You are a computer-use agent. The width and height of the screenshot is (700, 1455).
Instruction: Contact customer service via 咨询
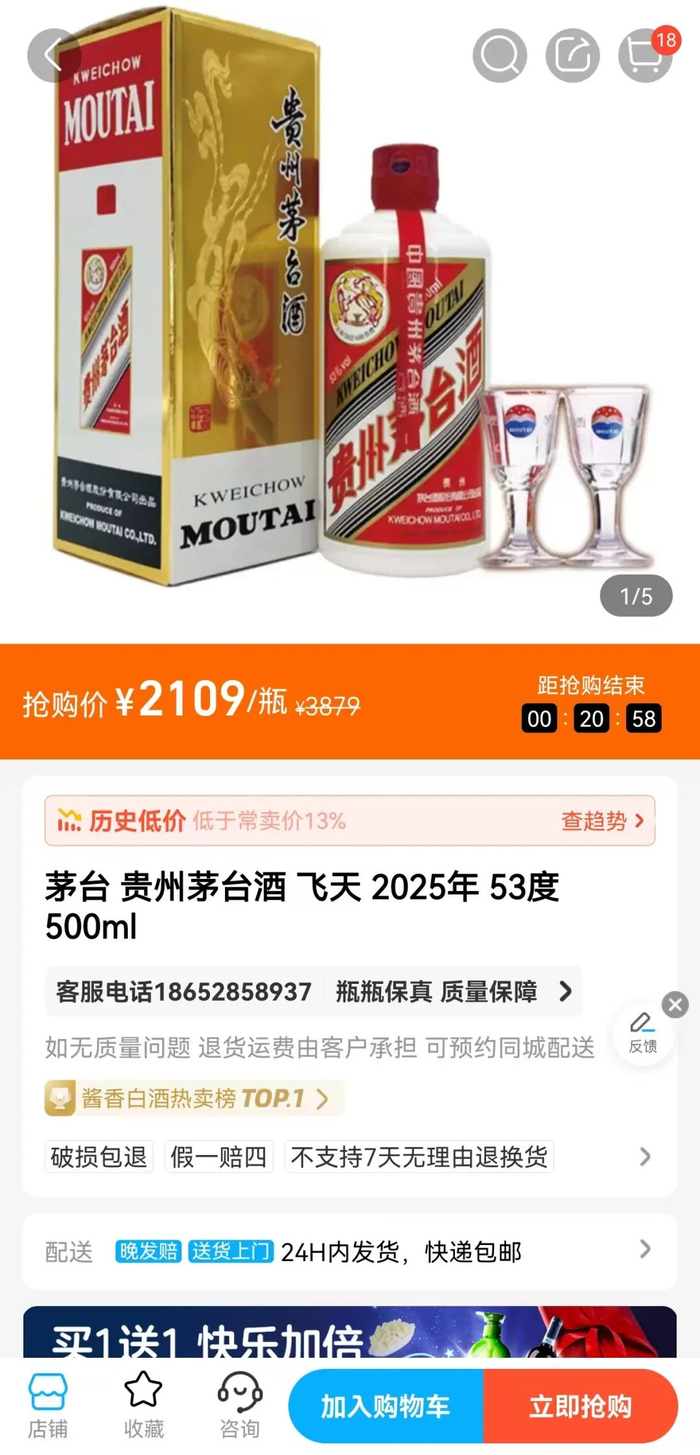(x=239, y=1405)
